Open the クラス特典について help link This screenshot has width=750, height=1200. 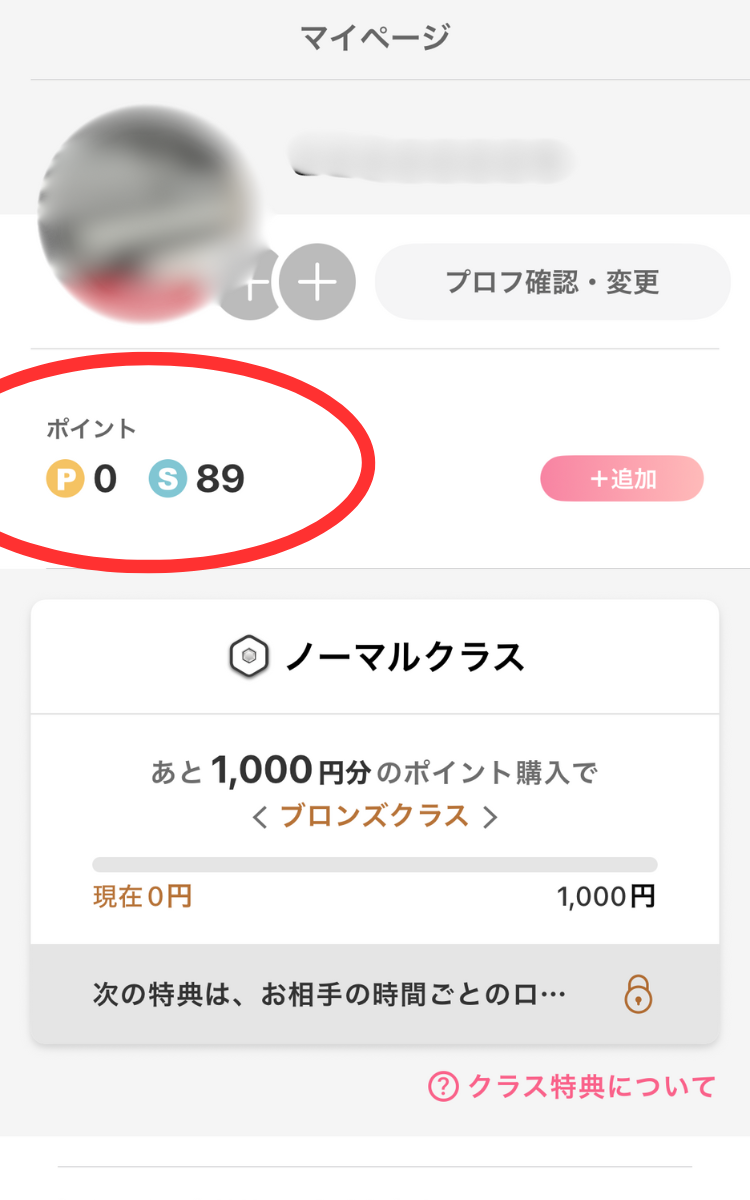tap(572, 1086)
